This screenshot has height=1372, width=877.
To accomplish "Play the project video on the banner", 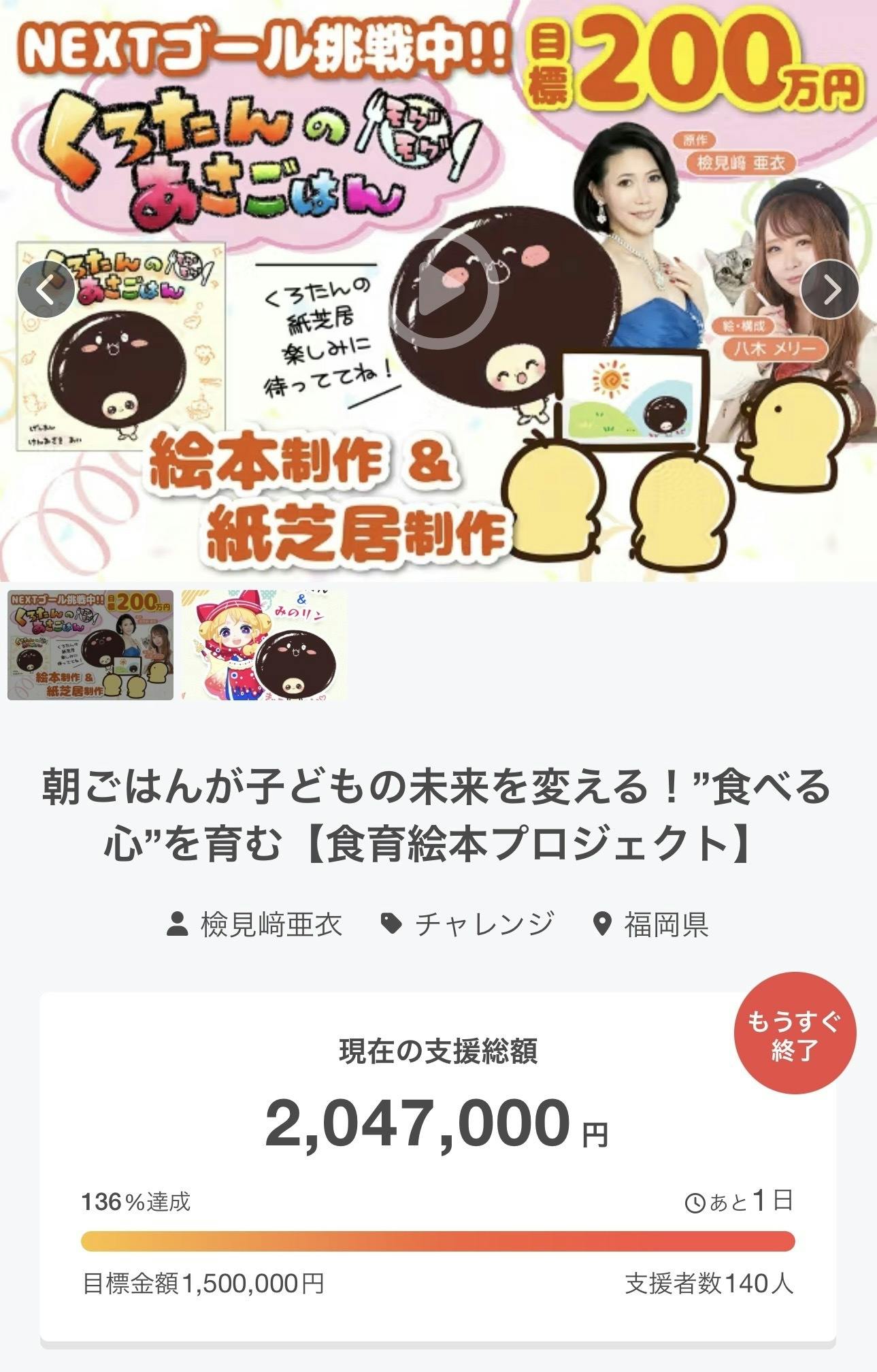I will [445, 292].
